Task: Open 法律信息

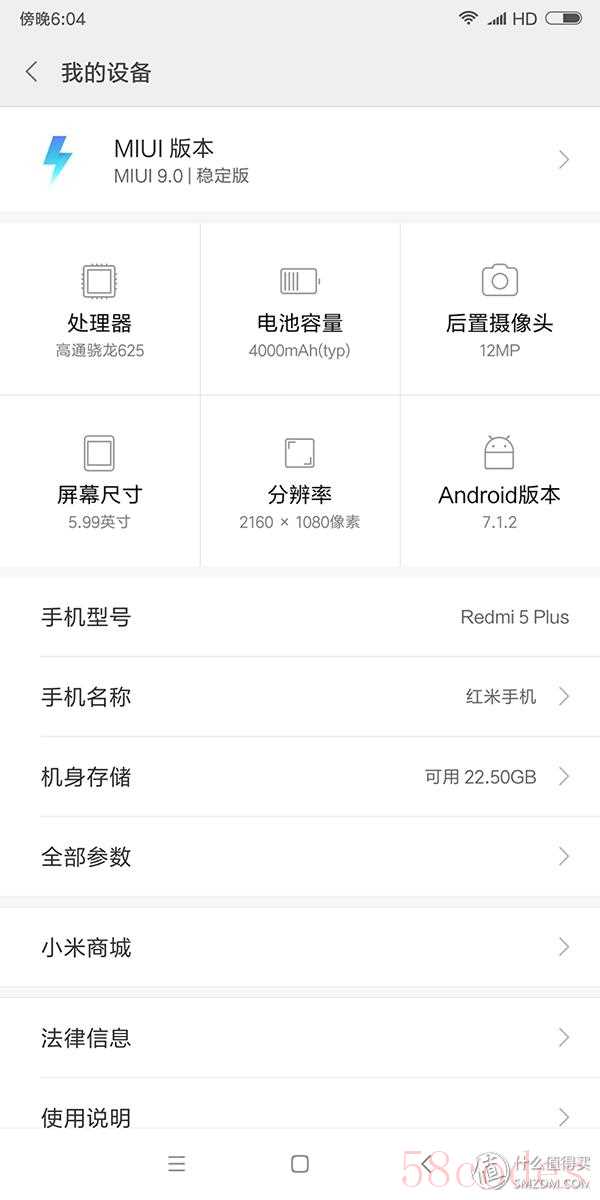Action: [x=300, y=1038]
